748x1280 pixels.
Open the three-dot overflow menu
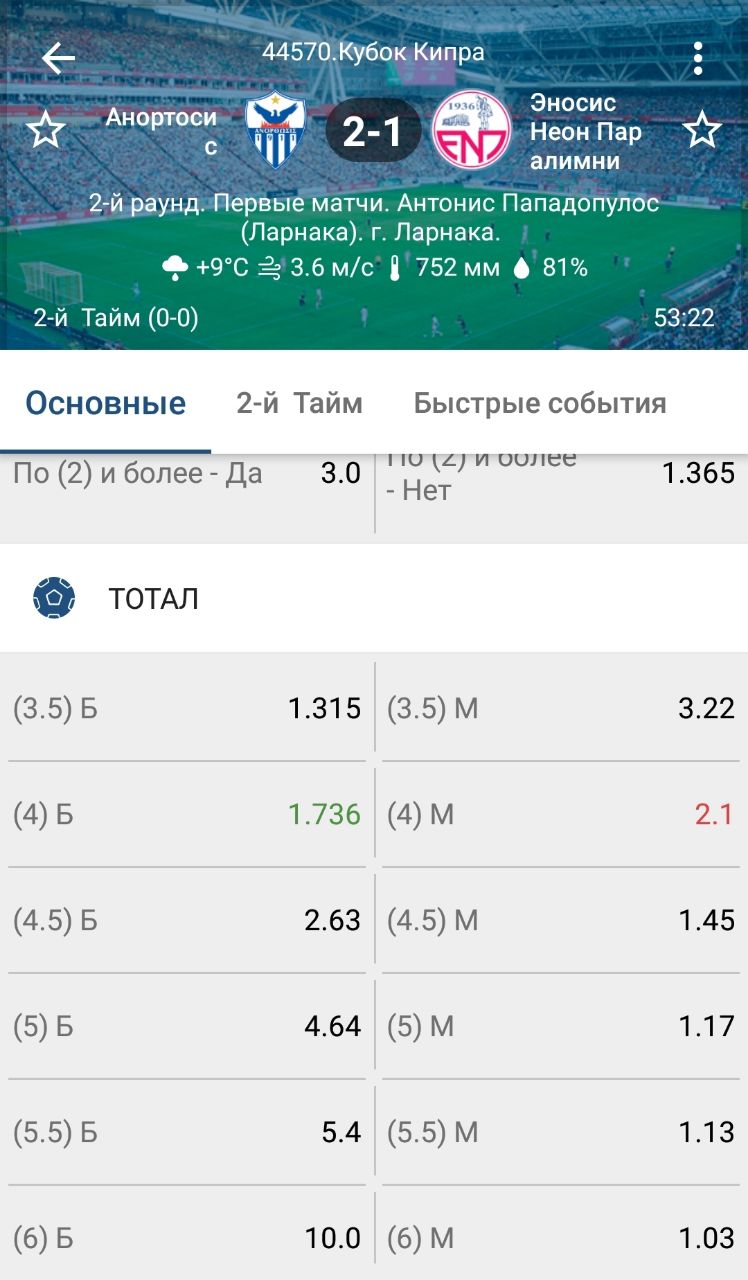[x=698, y=59]
